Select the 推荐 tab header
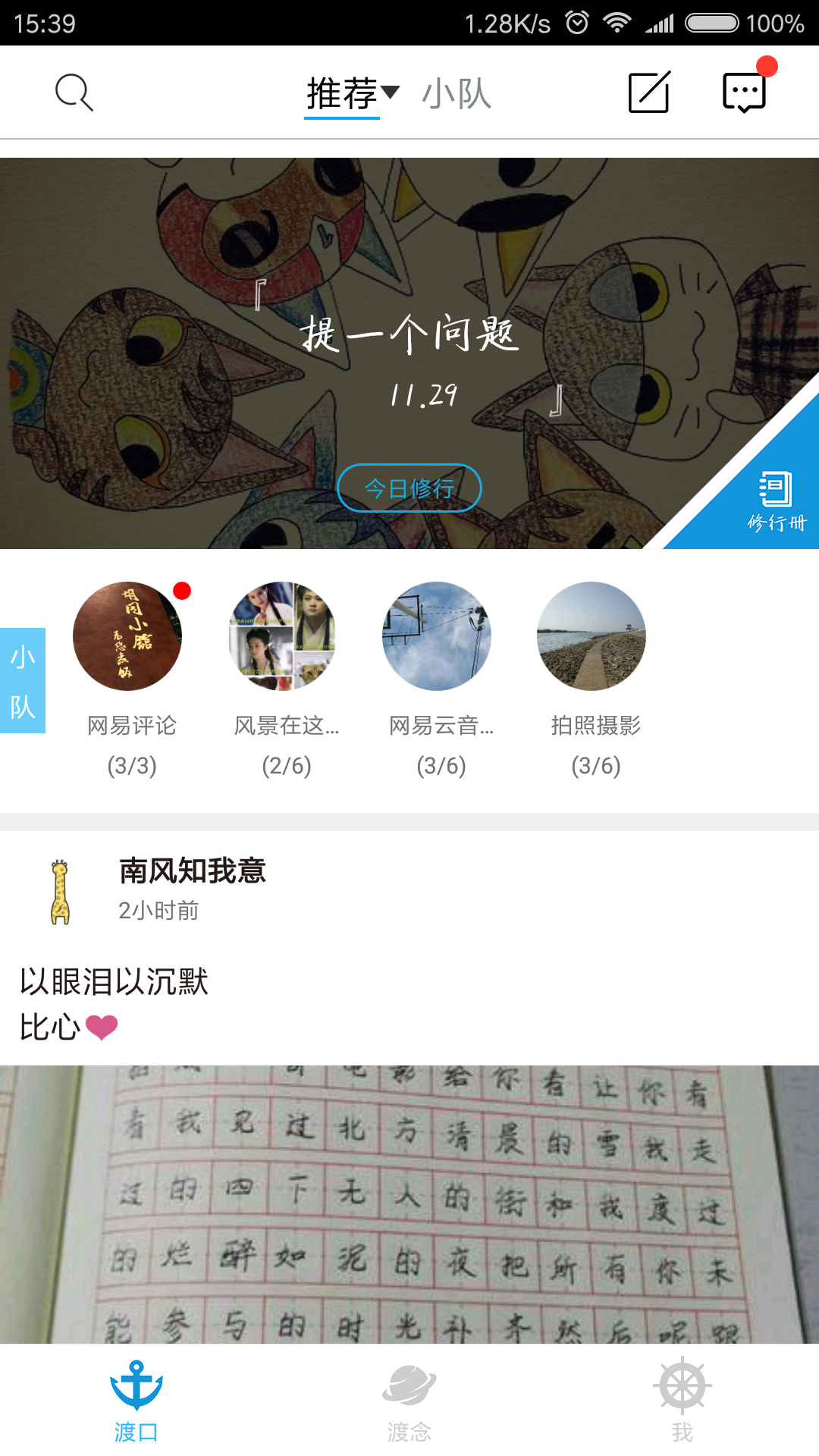Screen dimensions: 819x1456 pyautogui.click(x=341, y=93)
